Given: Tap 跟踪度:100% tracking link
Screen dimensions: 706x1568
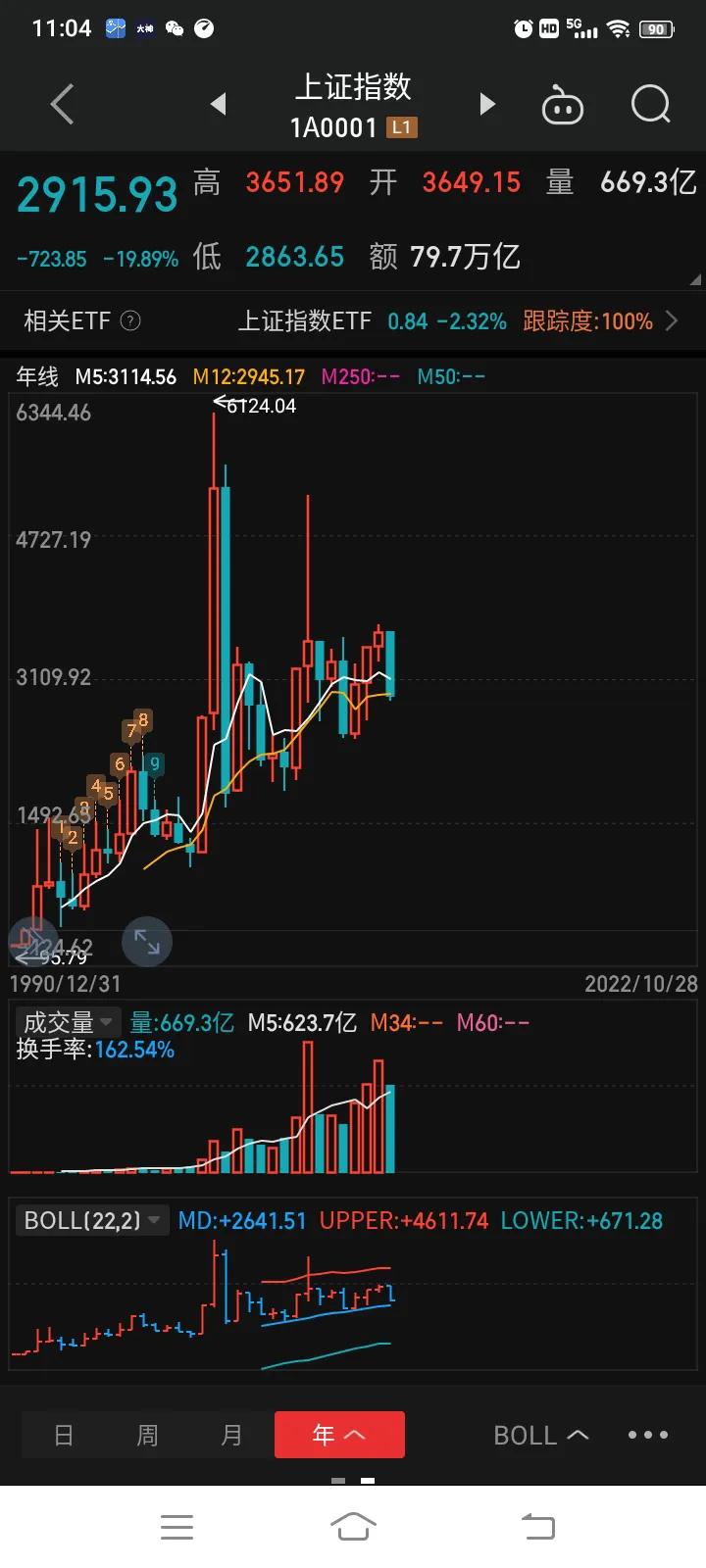Looking at the screenshot, I should (x=589, y=320).
